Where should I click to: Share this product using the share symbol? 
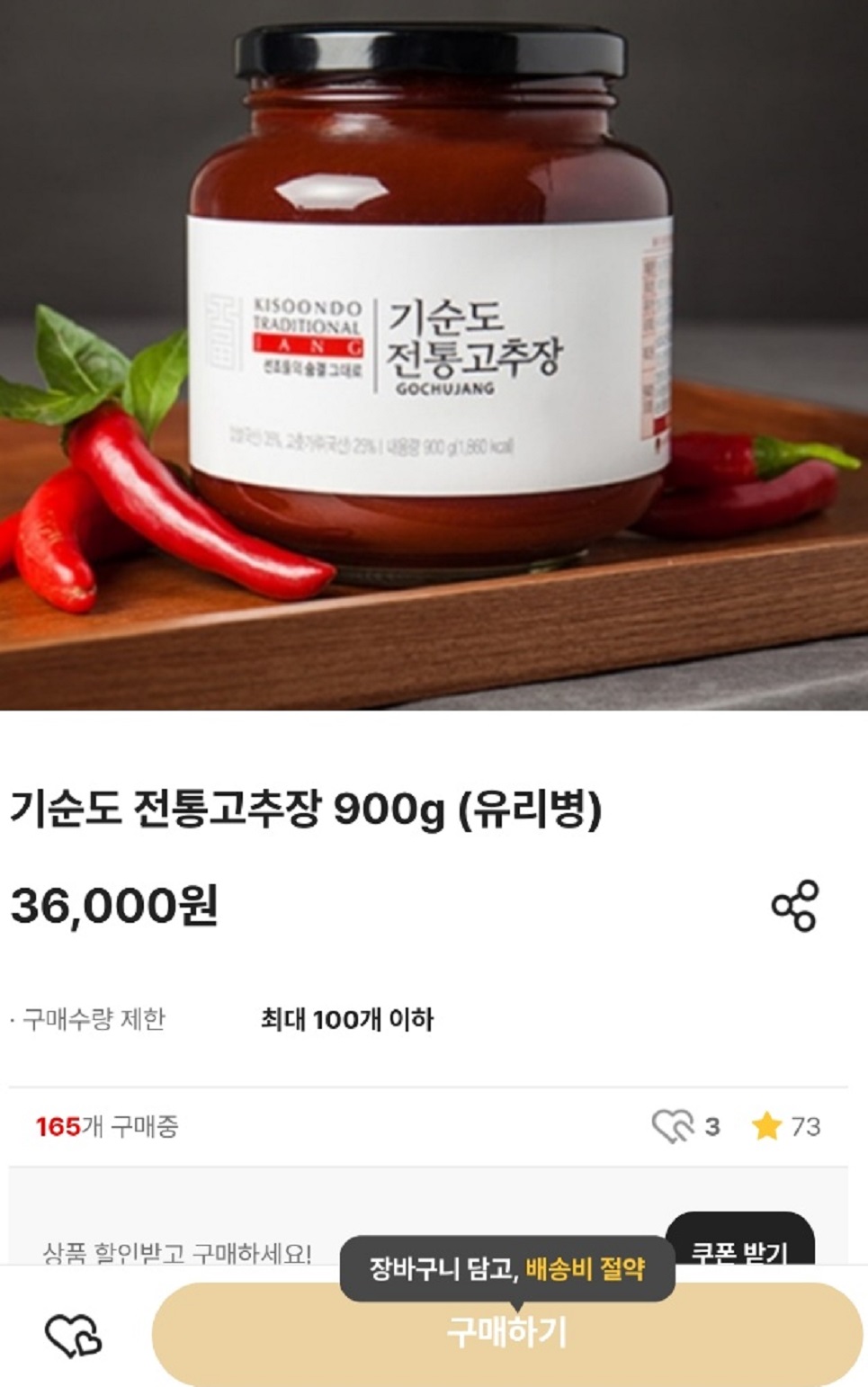point(799,906)
